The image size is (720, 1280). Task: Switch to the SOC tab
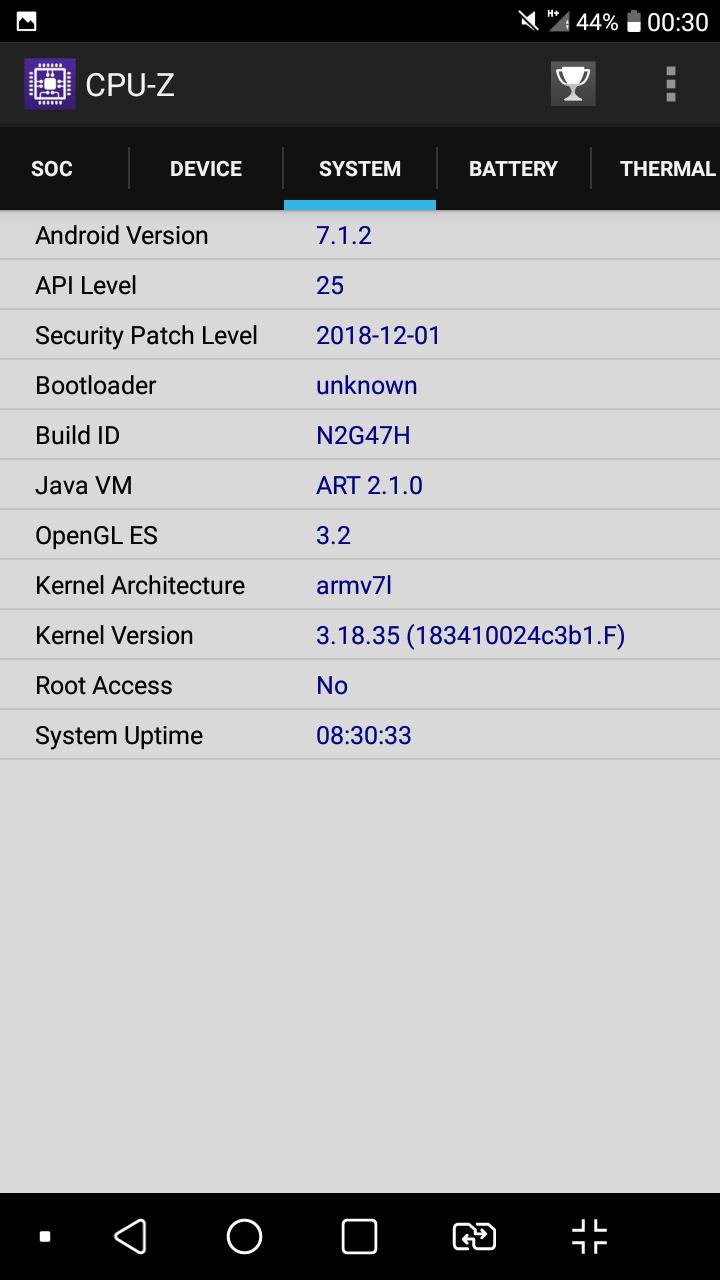(52, 169)
